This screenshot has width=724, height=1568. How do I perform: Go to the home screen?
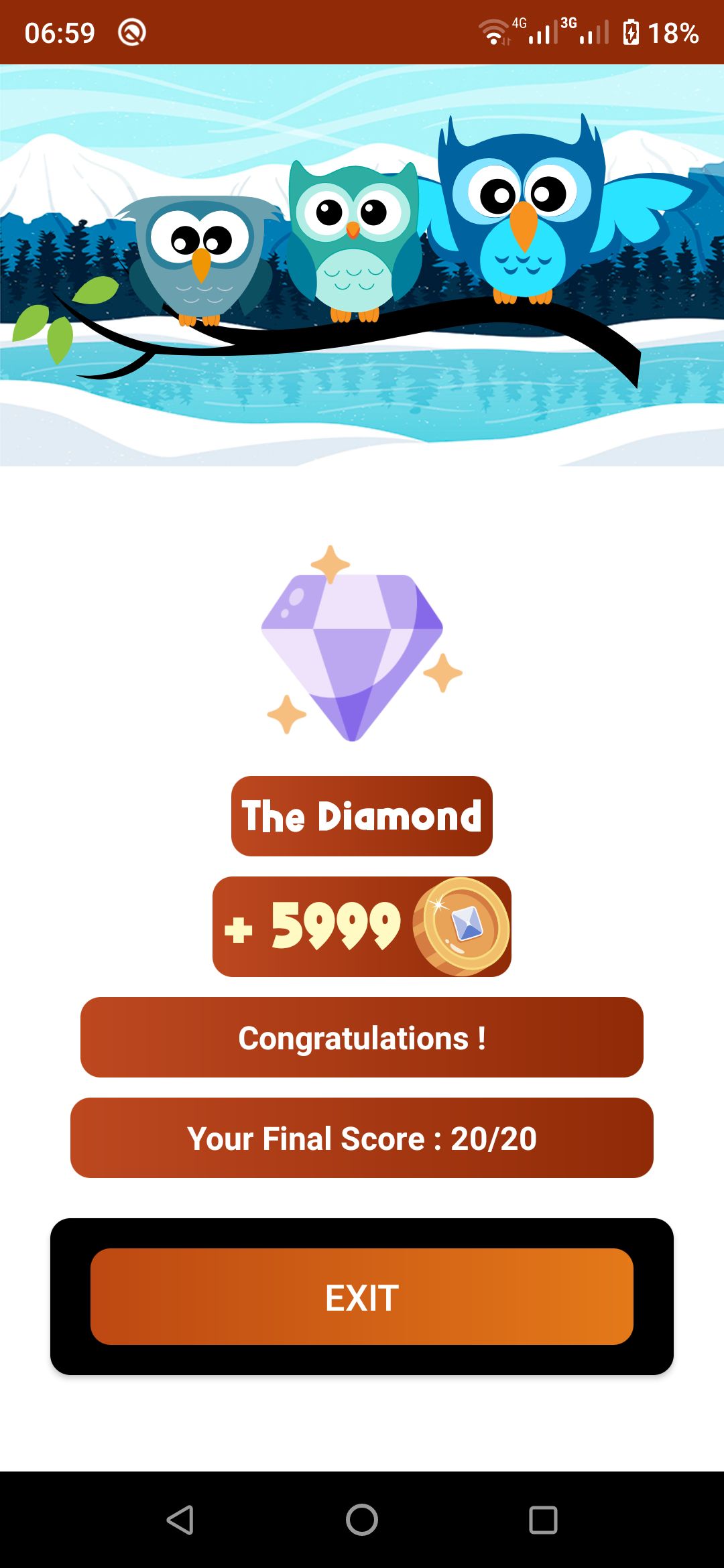tap(362, 1520)
